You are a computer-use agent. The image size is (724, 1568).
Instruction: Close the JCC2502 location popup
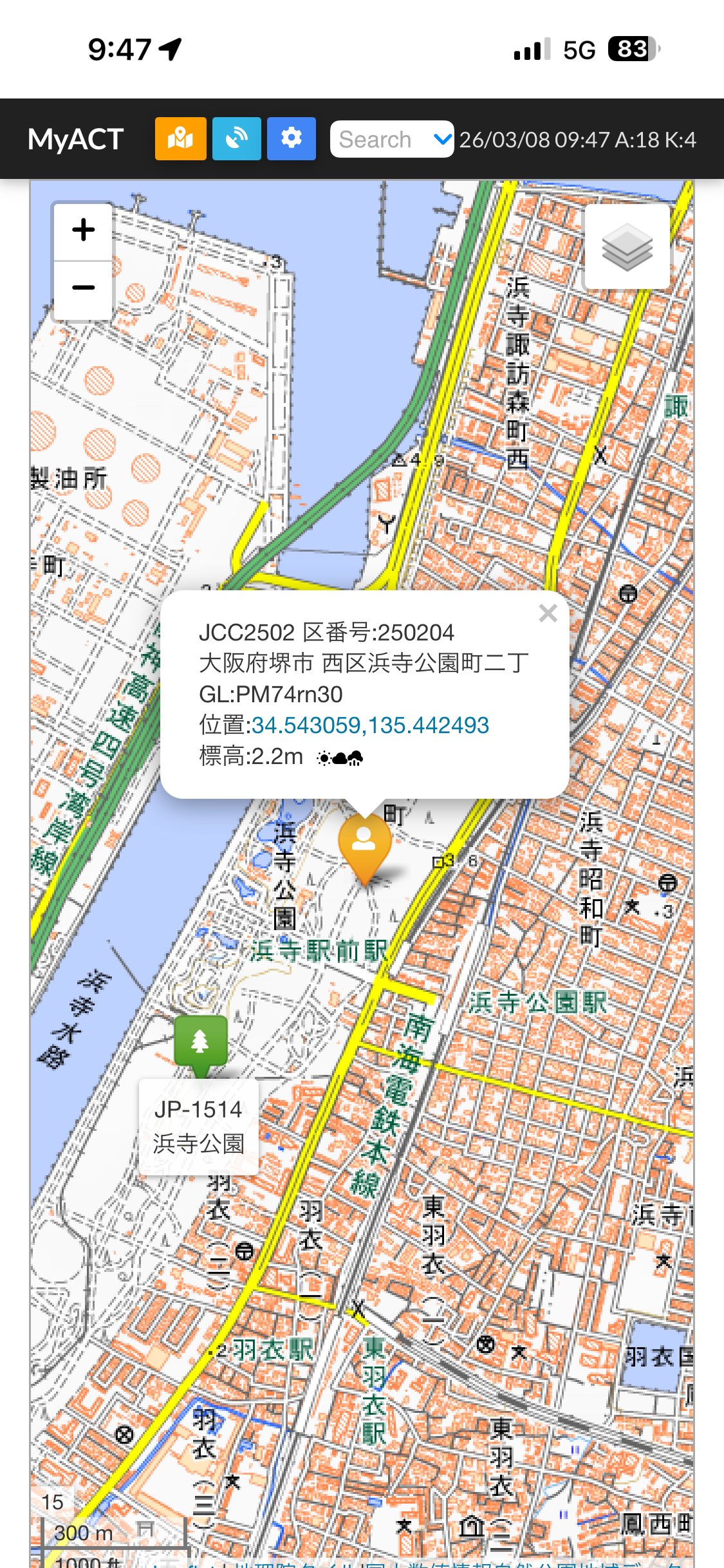point(548,613)
